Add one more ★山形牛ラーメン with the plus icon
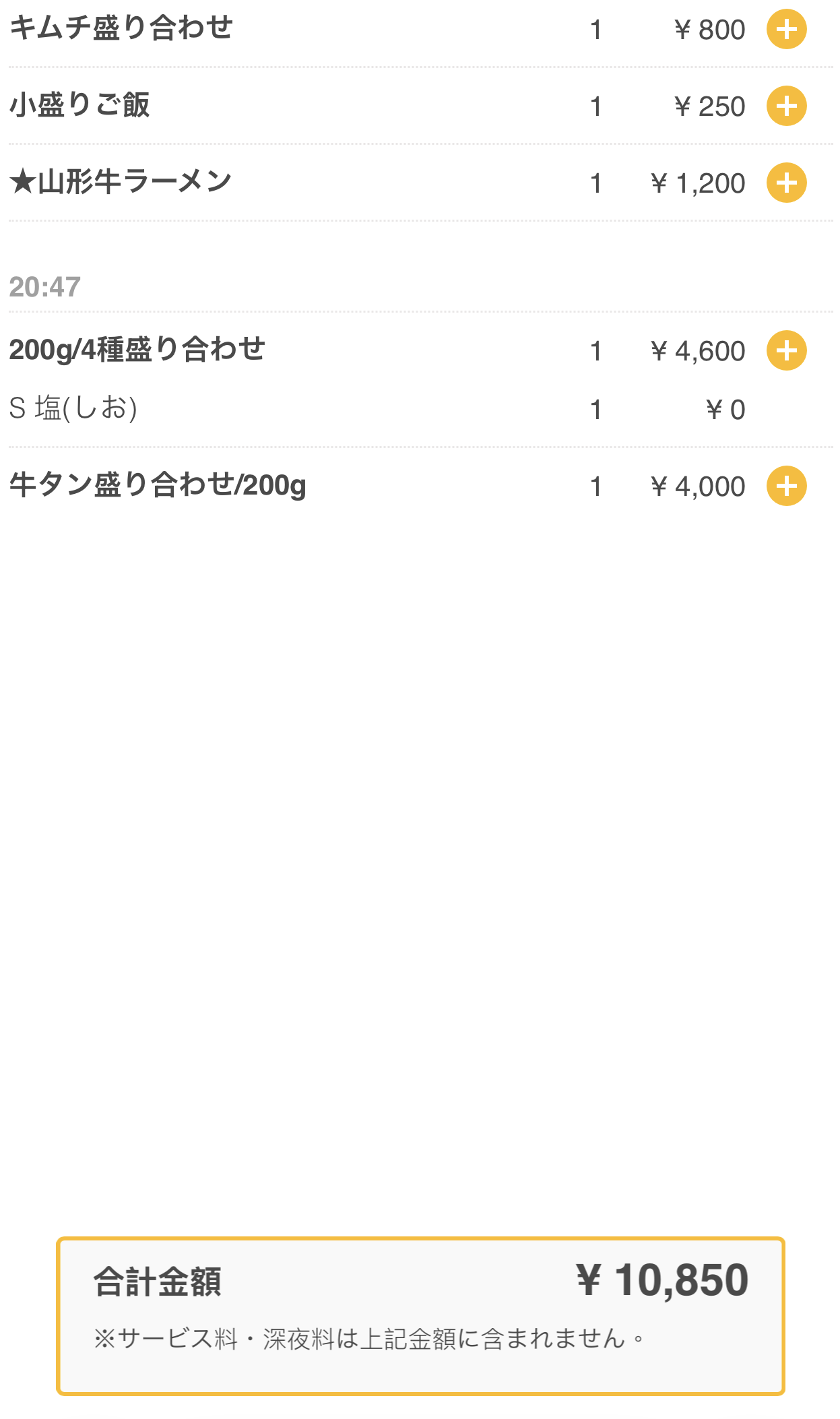The width and height of the screenshot is (840, 1419). [787, 182]
